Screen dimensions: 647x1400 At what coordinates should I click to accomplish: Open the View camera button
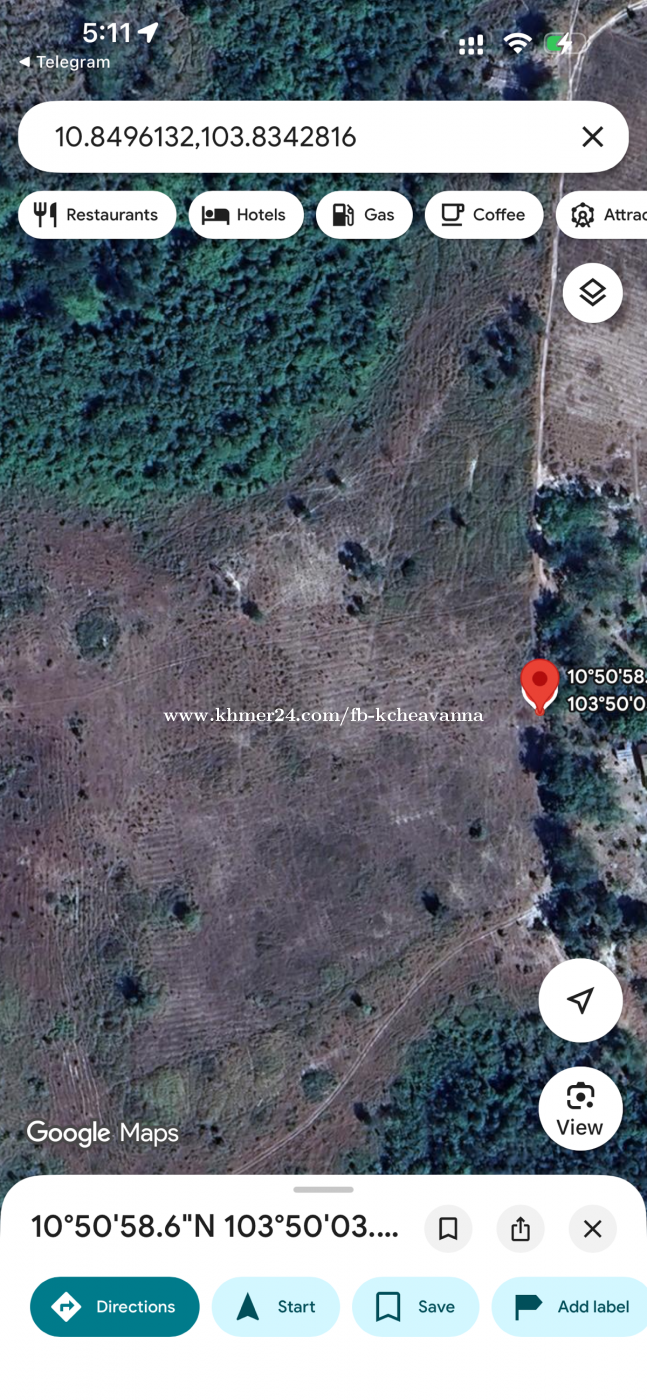click(x=580, y=1108)
